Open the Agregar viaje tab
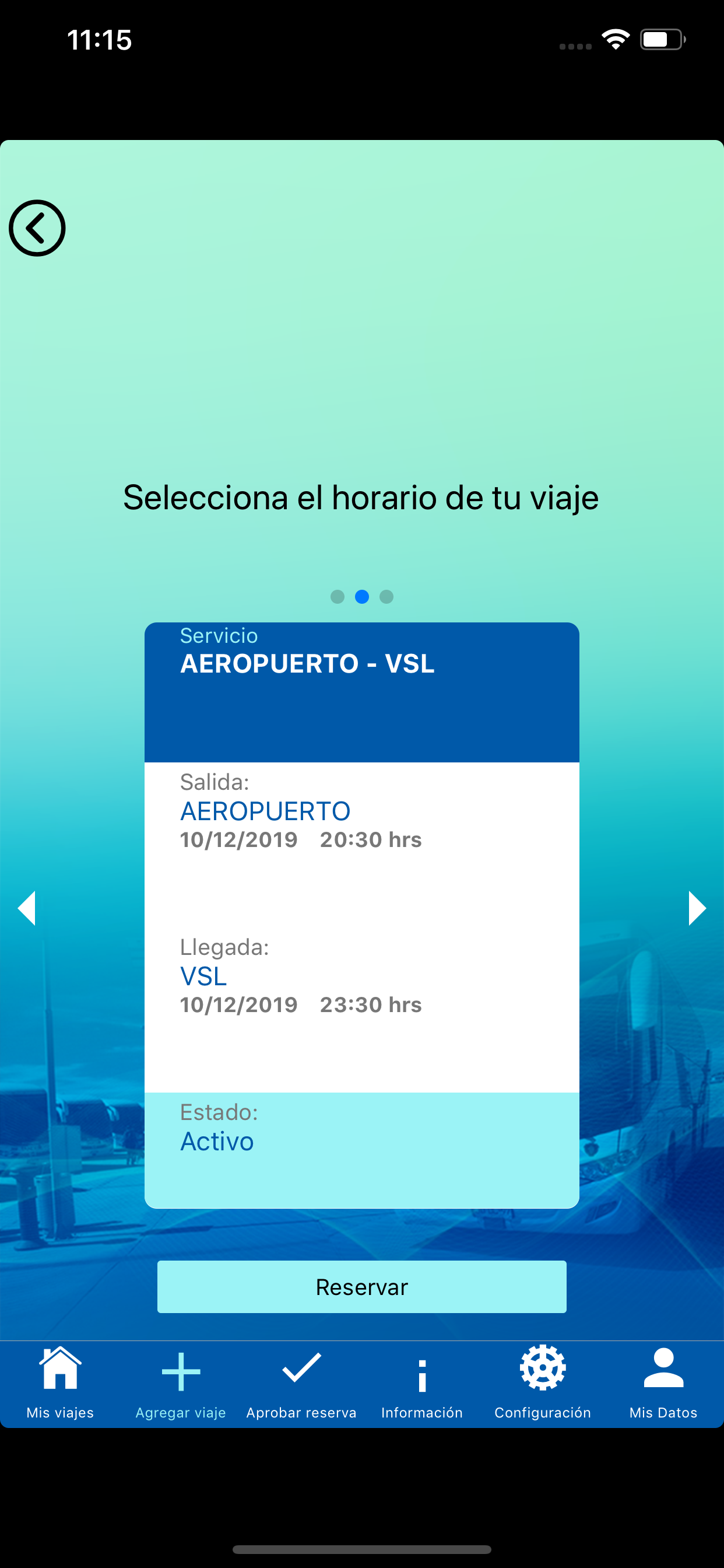724x1568 pixels. pos(181,1384)
